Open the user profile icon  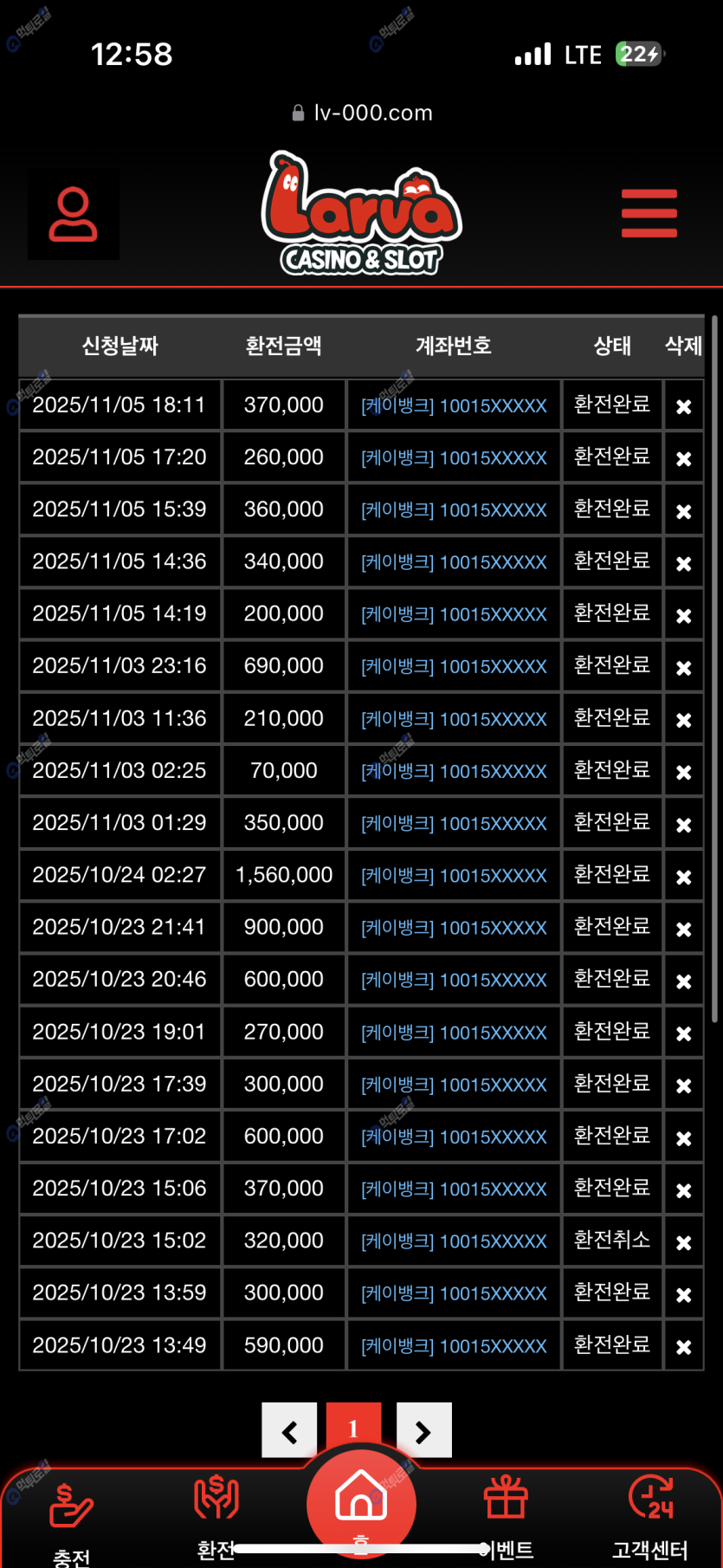(x=74, y=214)
